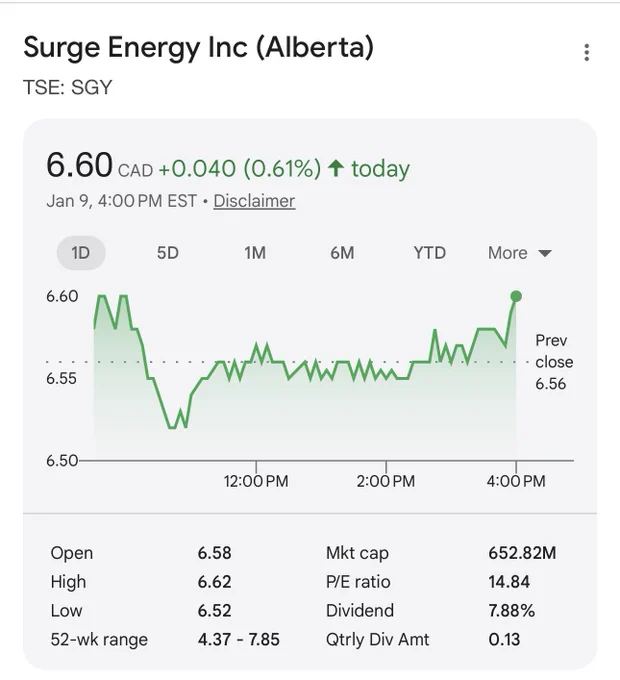The width and height of the screenshot is (620, 680).
Task: Select the 1D time range
Action: click(81, 253)
